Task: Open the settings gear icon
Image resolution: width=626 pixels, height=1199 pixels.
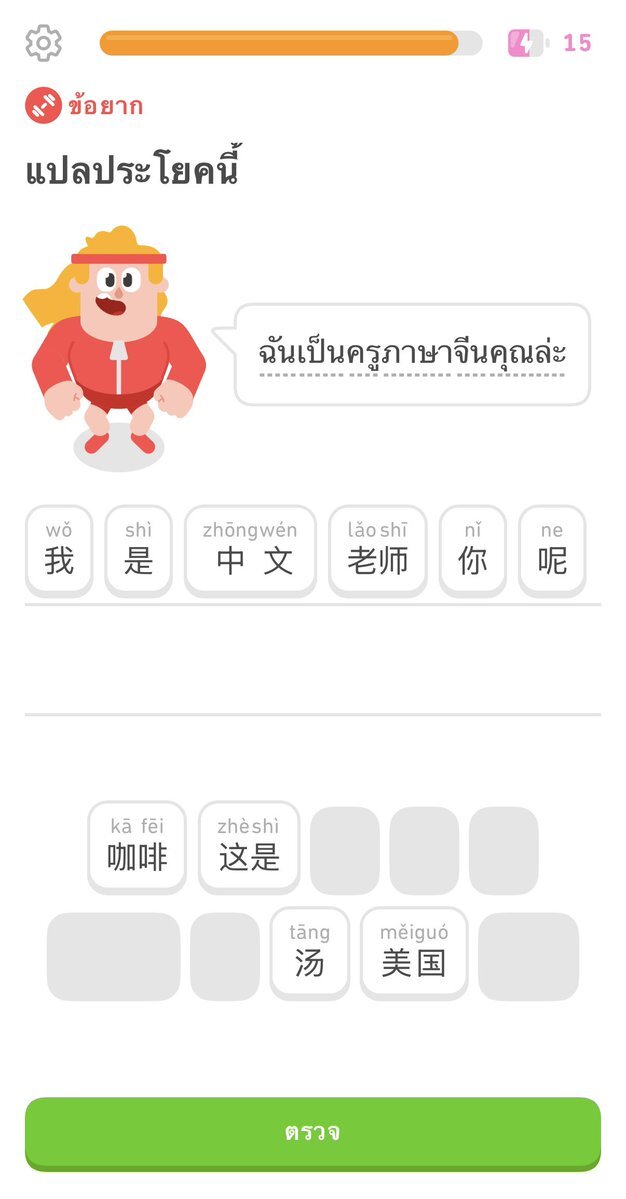Action: tap(43, 43)
